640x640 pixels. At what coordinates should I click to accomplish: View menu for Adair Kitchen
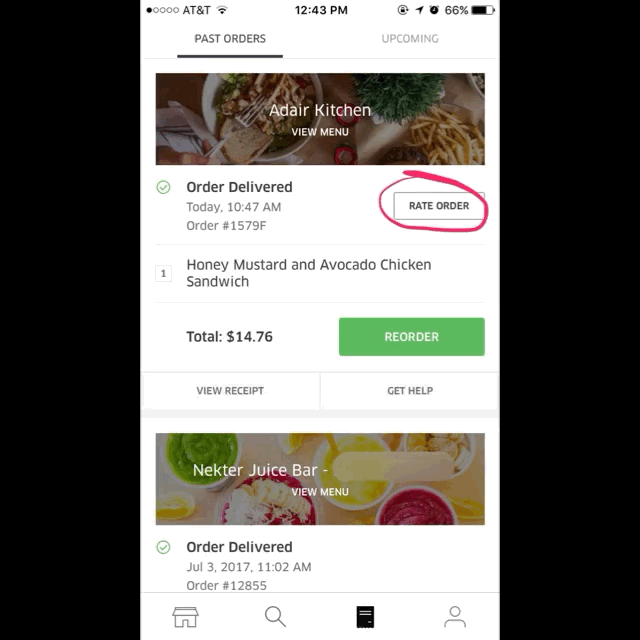(x=320, y=132)
